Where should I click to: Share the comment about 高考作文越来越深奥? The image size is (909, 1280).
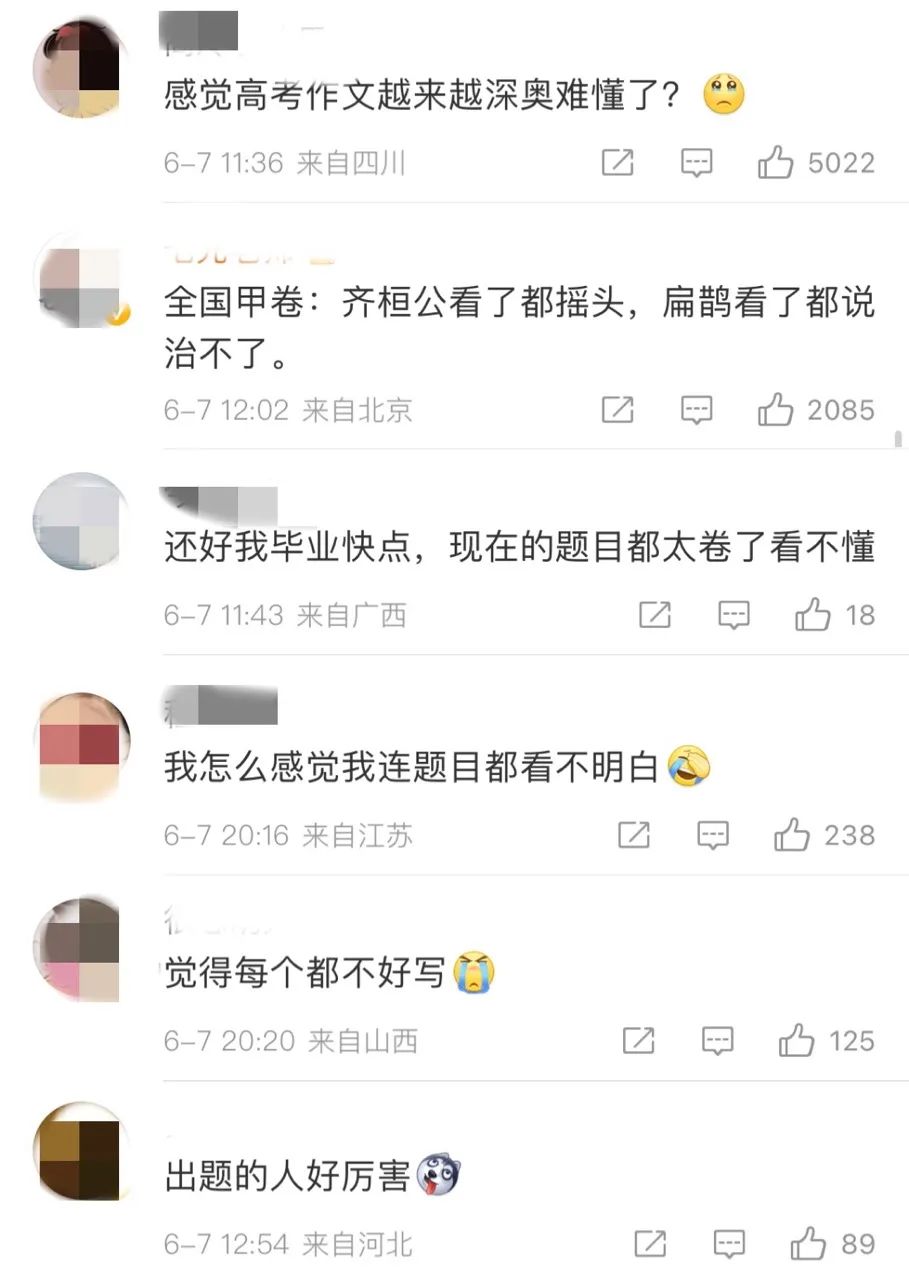click(618, 163)
